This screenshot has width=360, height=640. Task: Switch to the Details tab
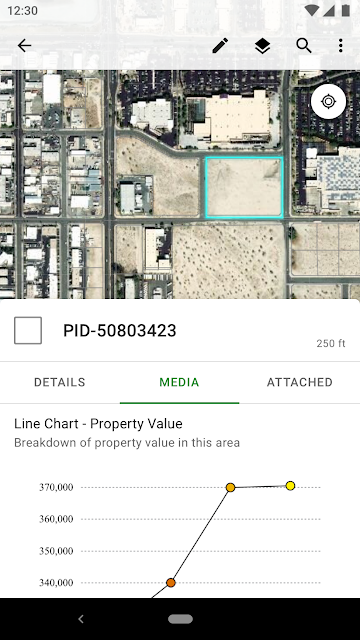pyautogui.click(x=60, y=382)
